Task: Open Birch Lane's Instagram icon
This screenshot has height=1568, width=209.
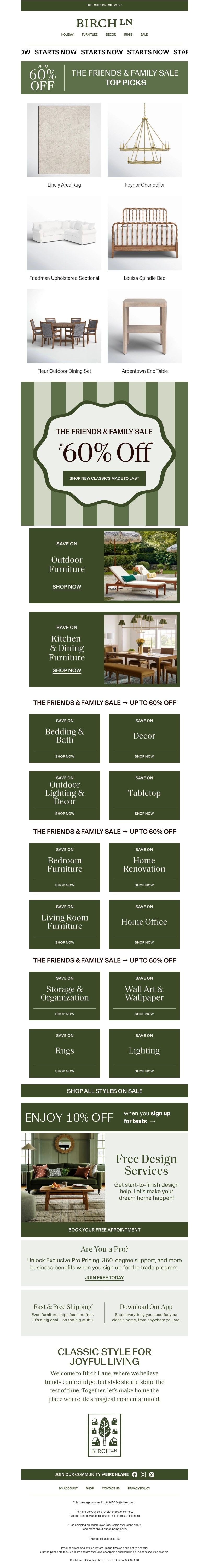Action: click(143, 1474)
